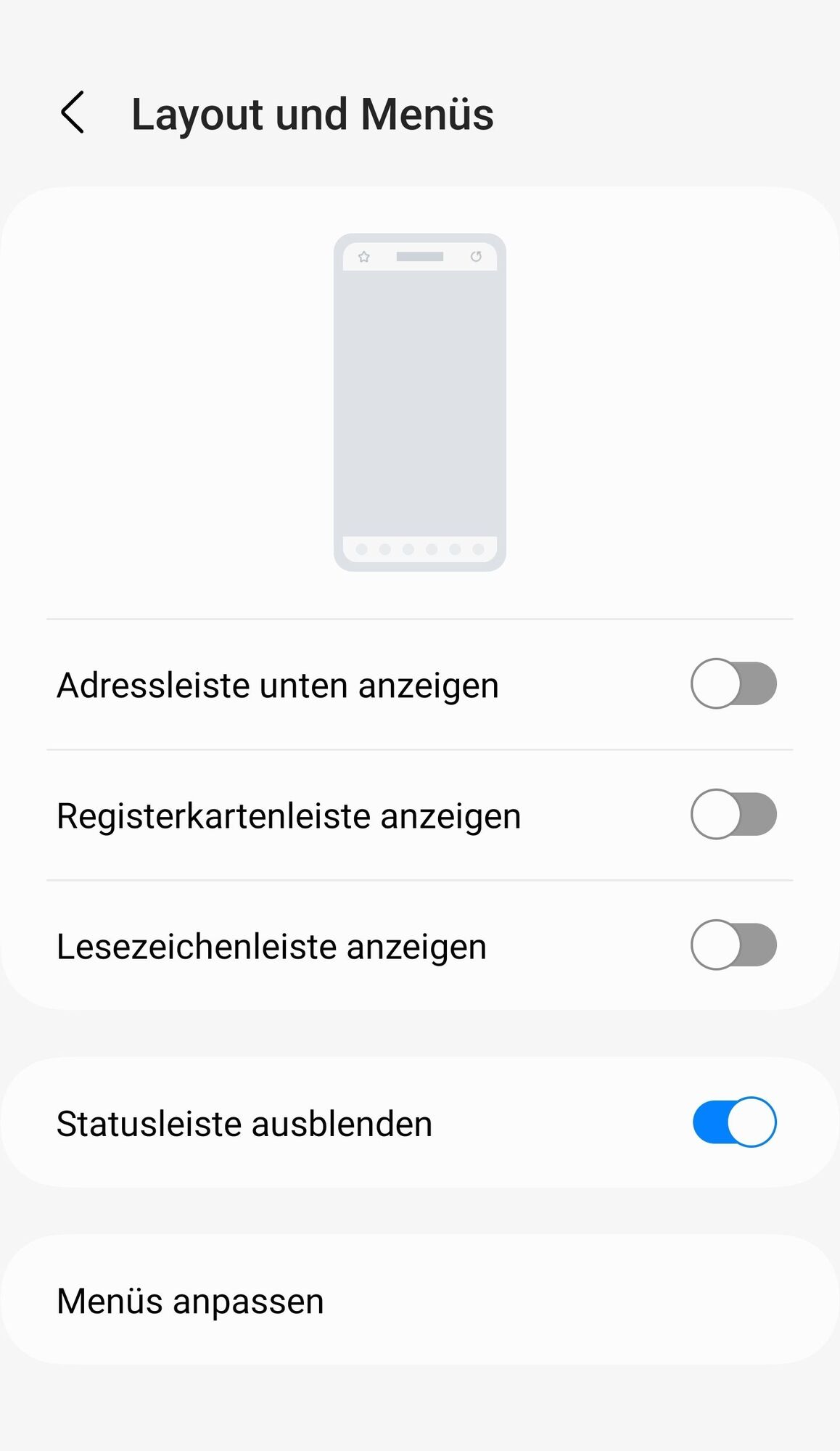Enable Adressleiste unten anzeigen
This screenshot has height=1451, width=840.
click(733, 683)
